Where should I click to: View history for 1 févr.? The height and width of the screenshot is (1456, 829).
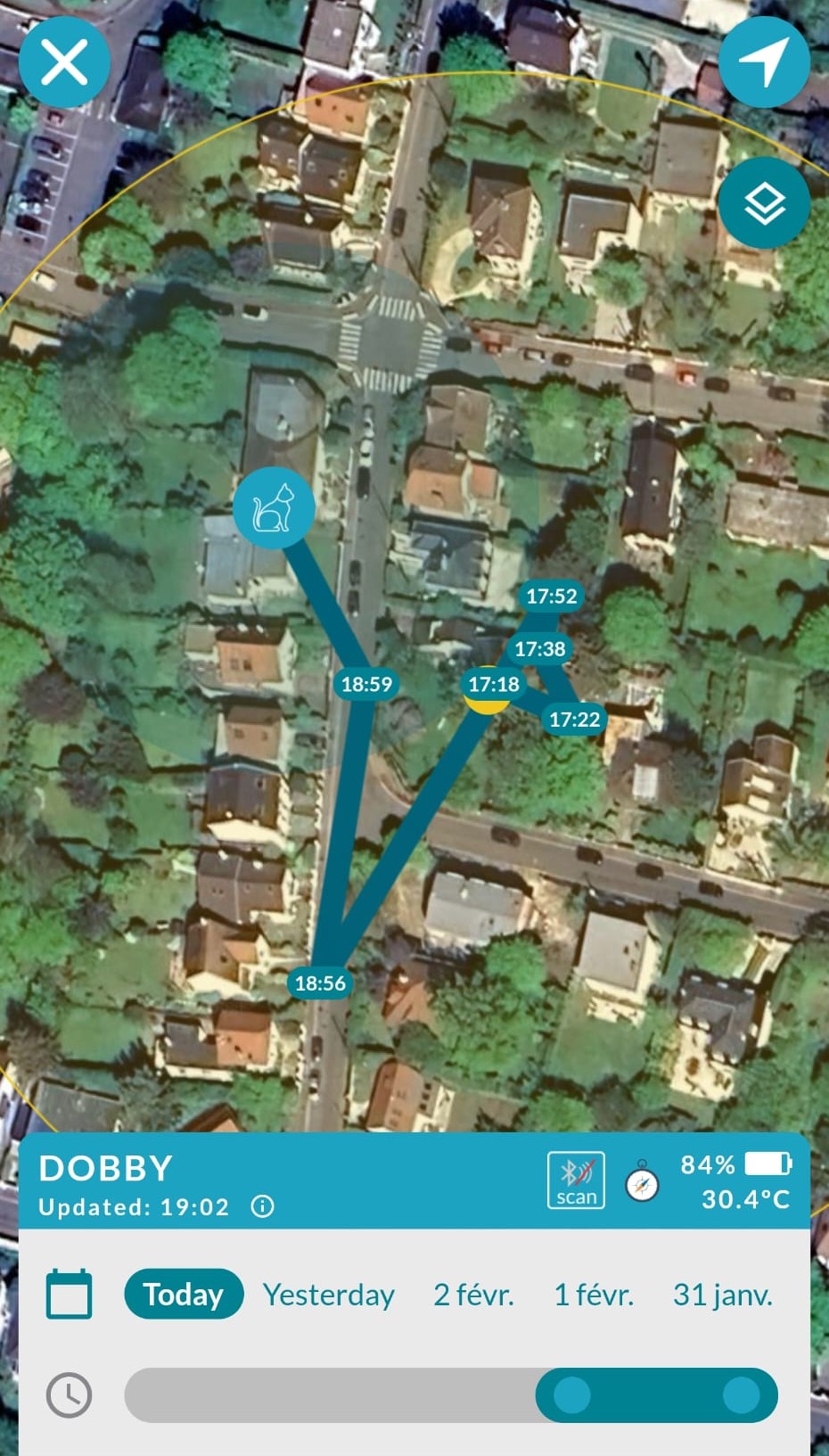tap(594, 1294)
